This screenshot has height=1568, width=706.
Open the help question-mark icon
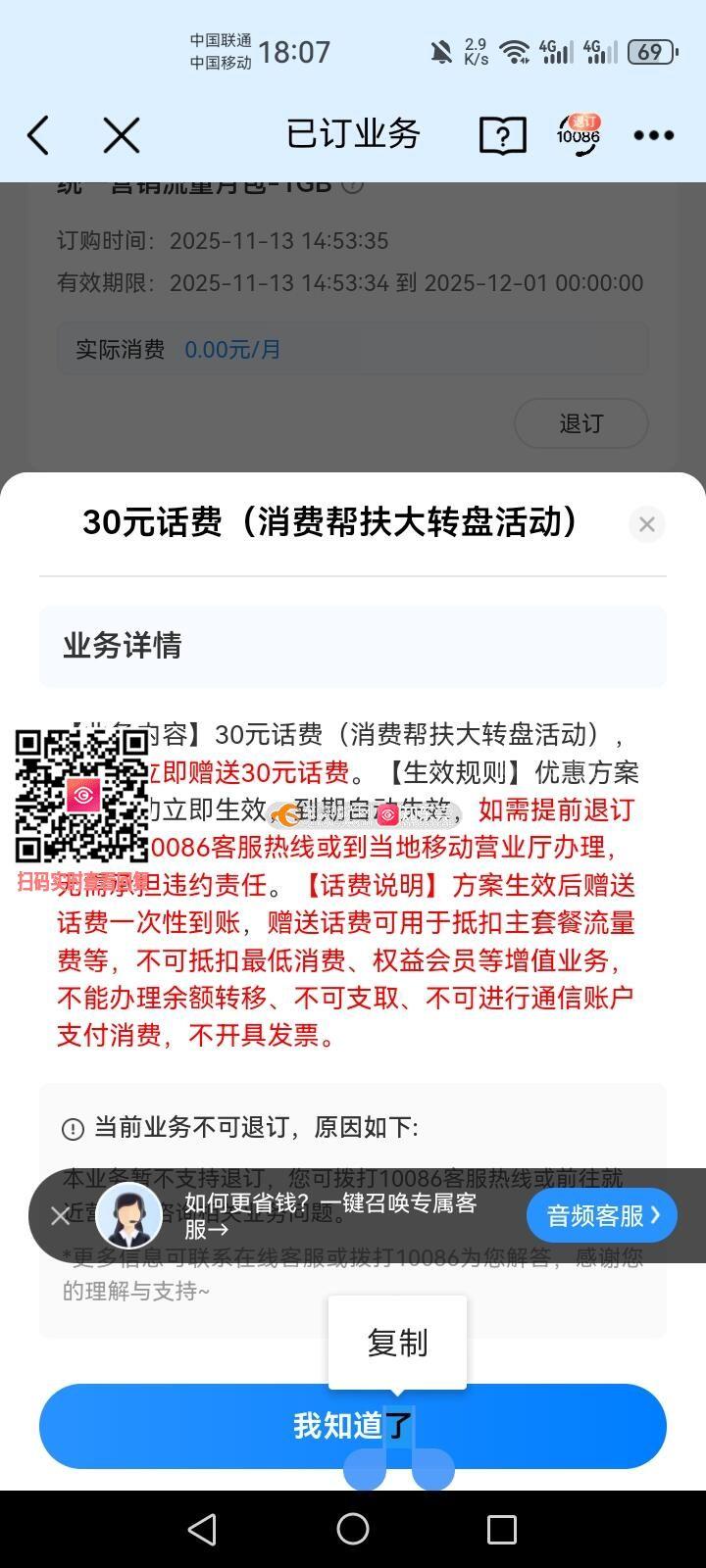(x=502, y=135)
